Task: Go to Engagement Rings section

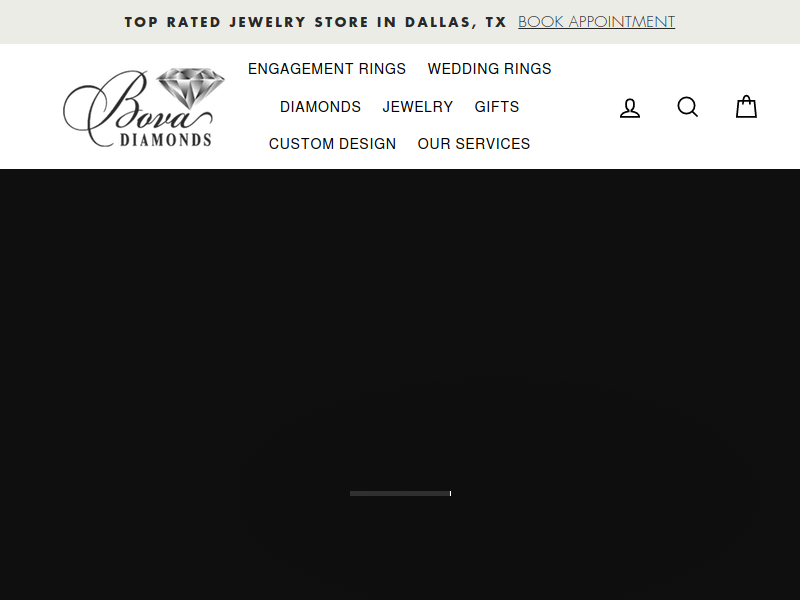Action: [327, 69]
